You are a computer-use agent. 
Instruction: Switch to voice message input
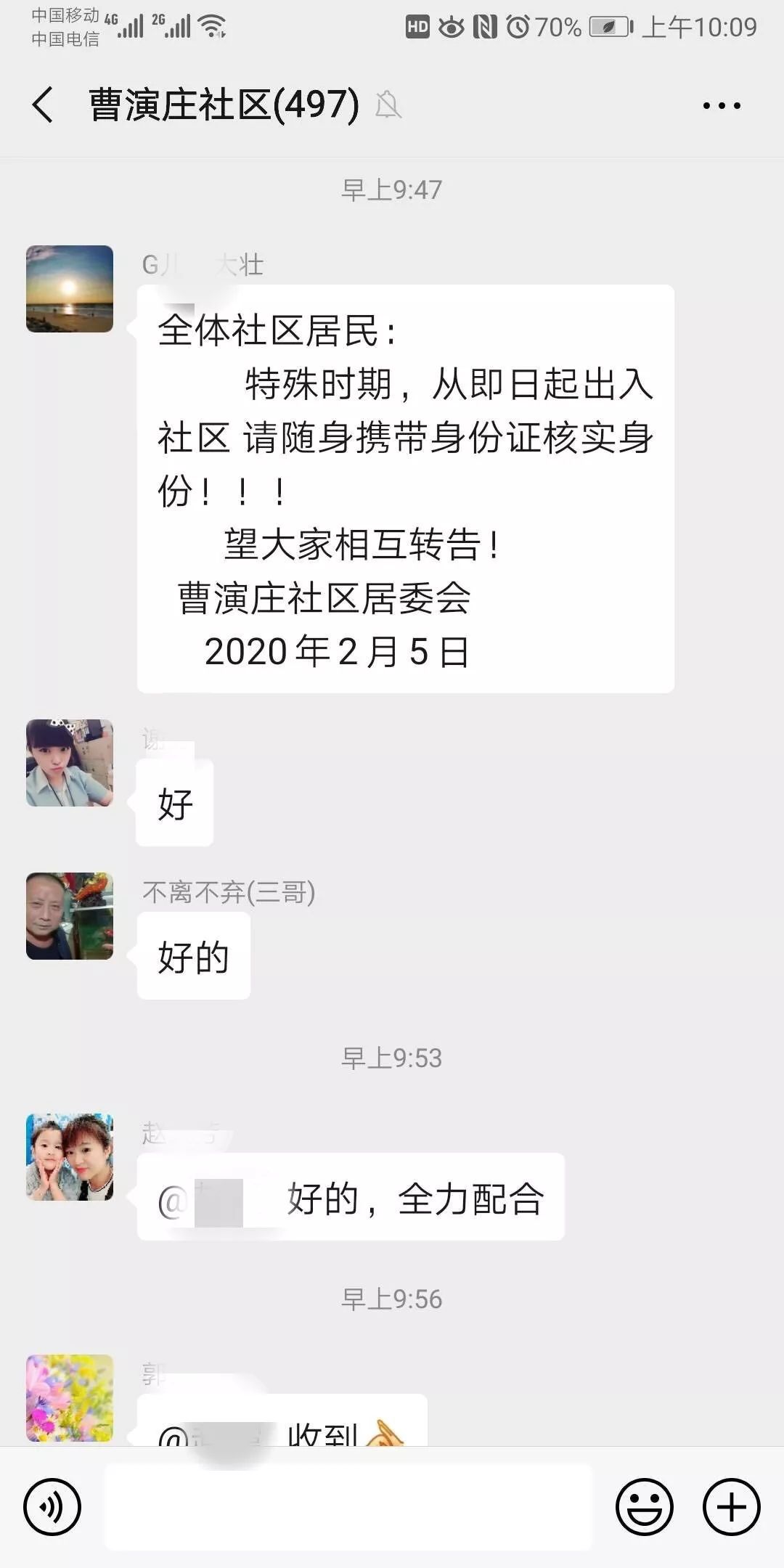pyautogui.click(x=52, y=1507)
